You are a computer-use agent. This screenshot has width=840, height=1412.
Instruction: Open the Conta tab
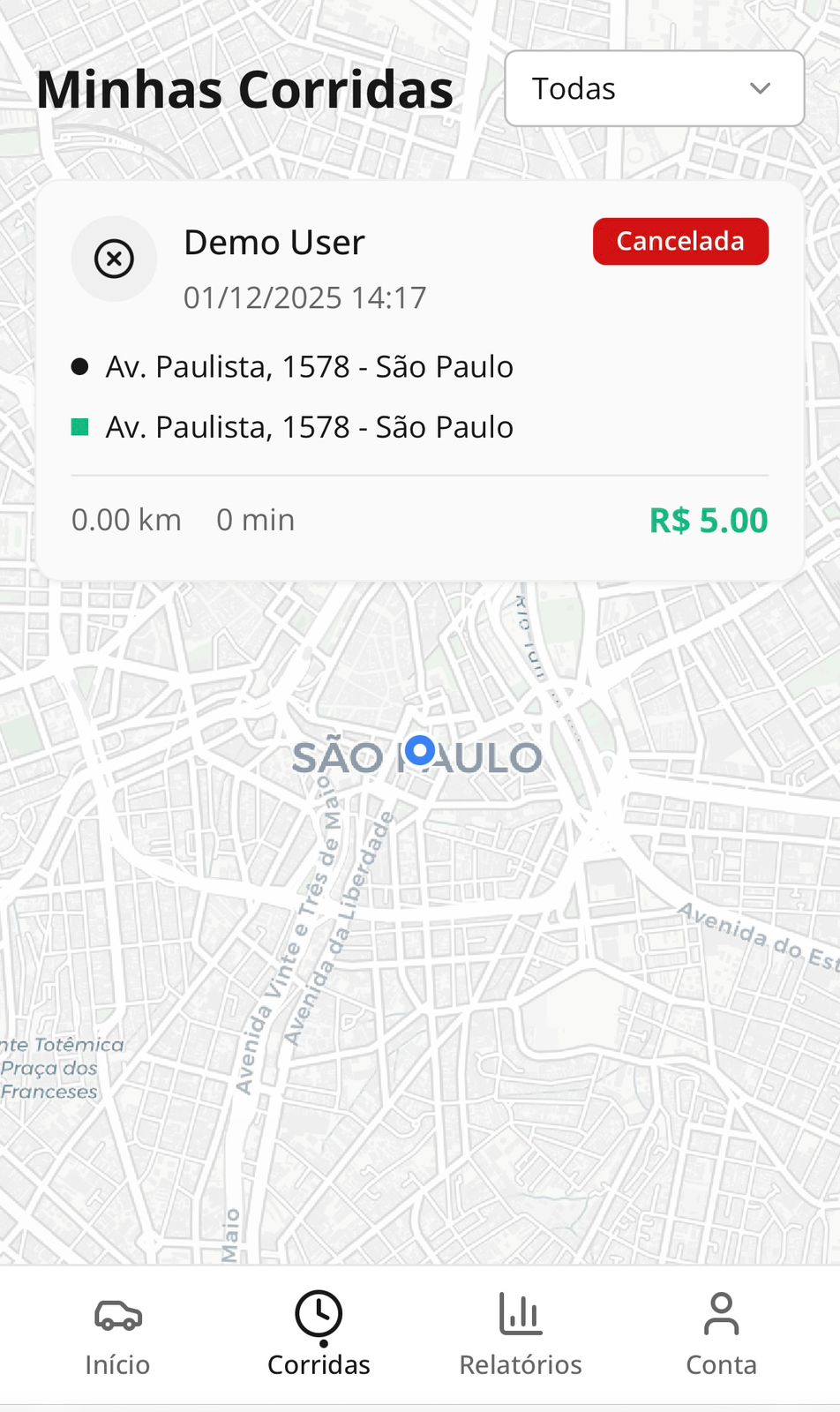click(x=721, y=1334)
